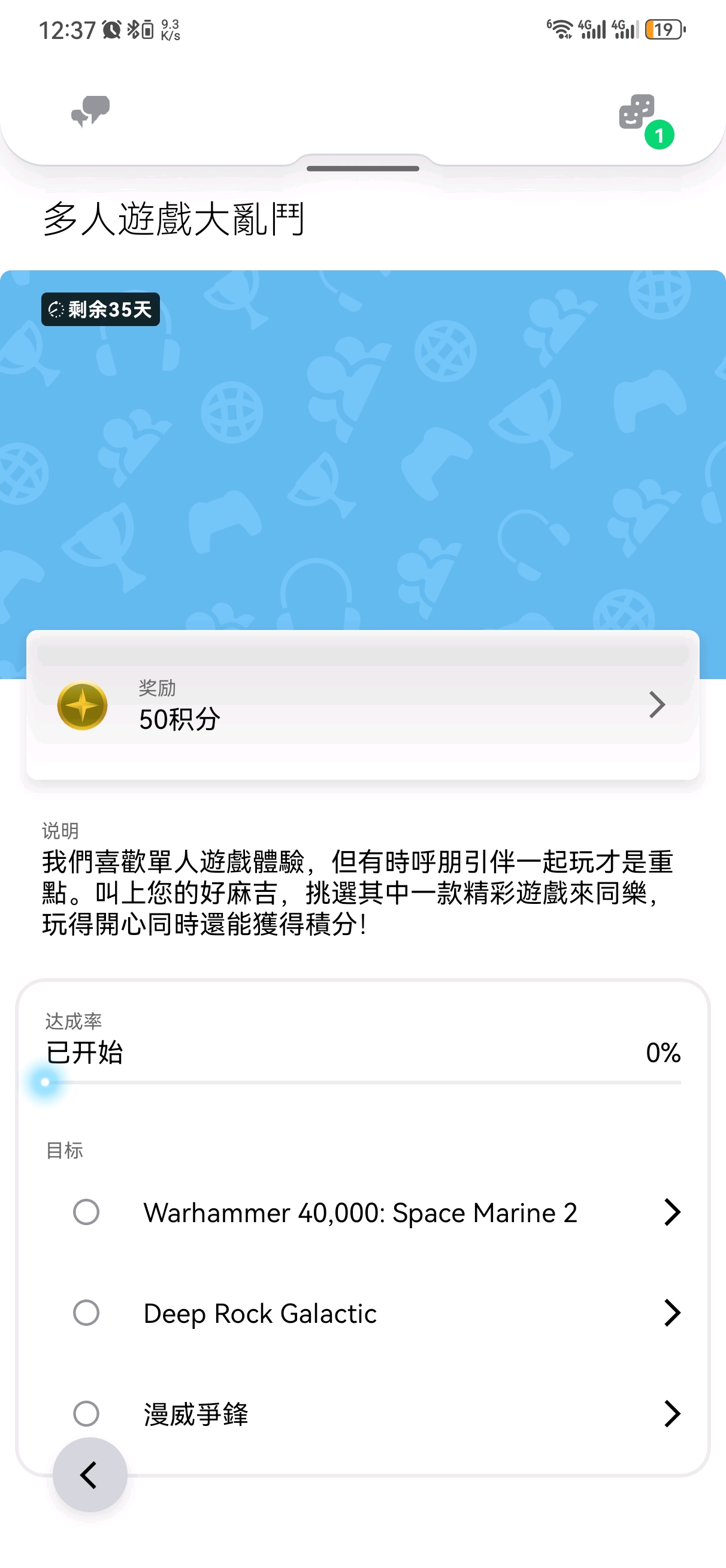Tap the top panel drag handle
The image size is (726, 1568).
[x=362, y=168]
